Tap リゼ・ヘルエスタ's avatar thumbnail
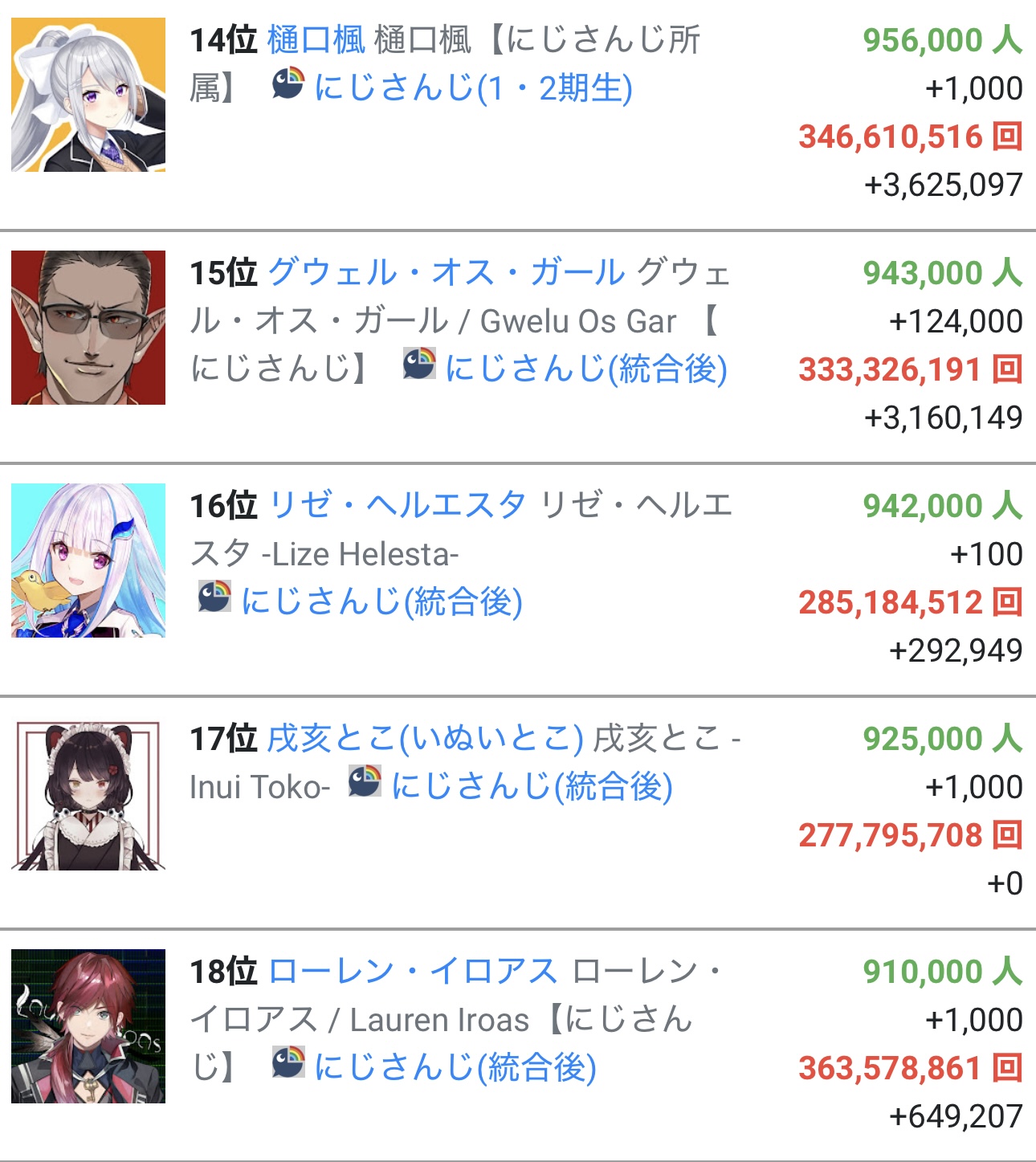Viewport: 1036px width, 1162px height. (x=88, y=561)
